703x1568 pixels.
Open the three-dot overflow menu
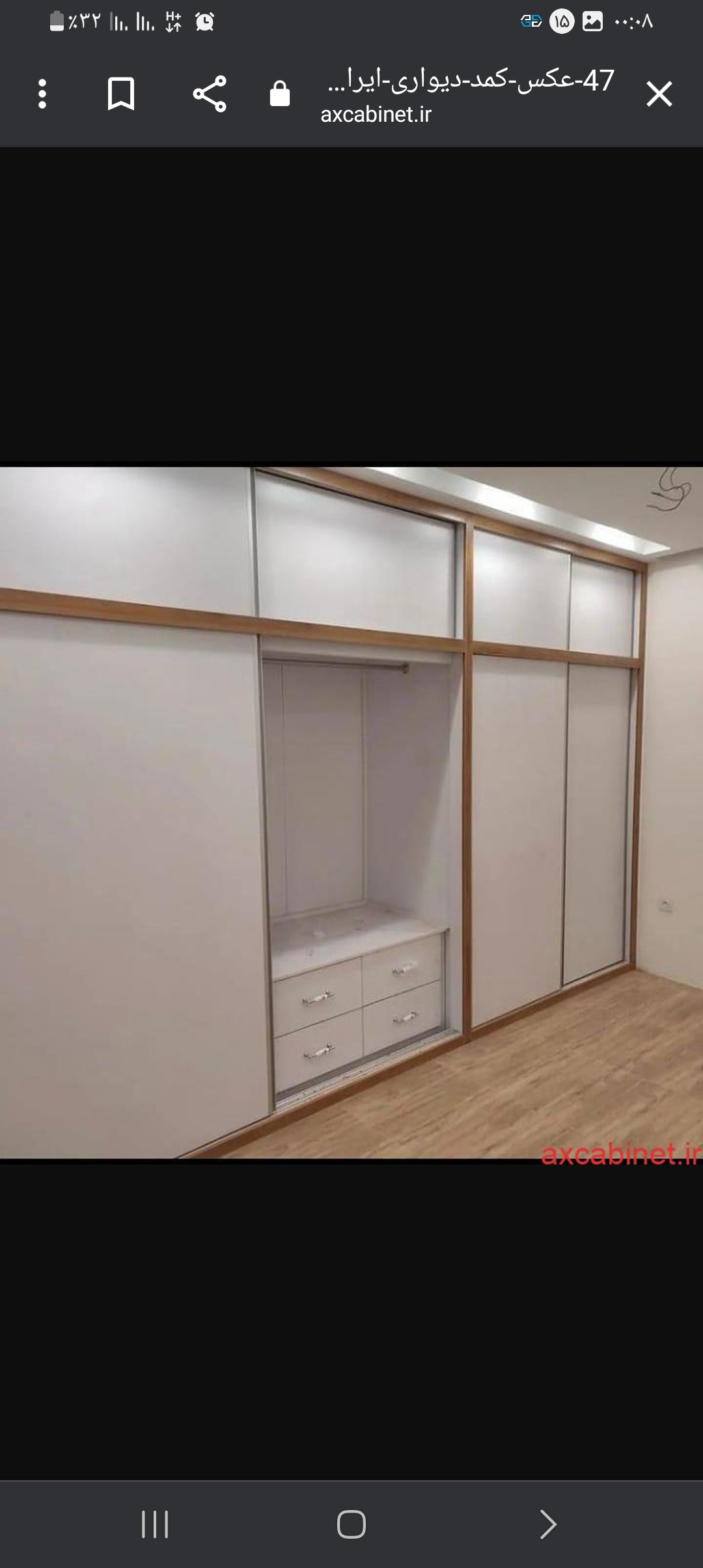coord(42,94)
